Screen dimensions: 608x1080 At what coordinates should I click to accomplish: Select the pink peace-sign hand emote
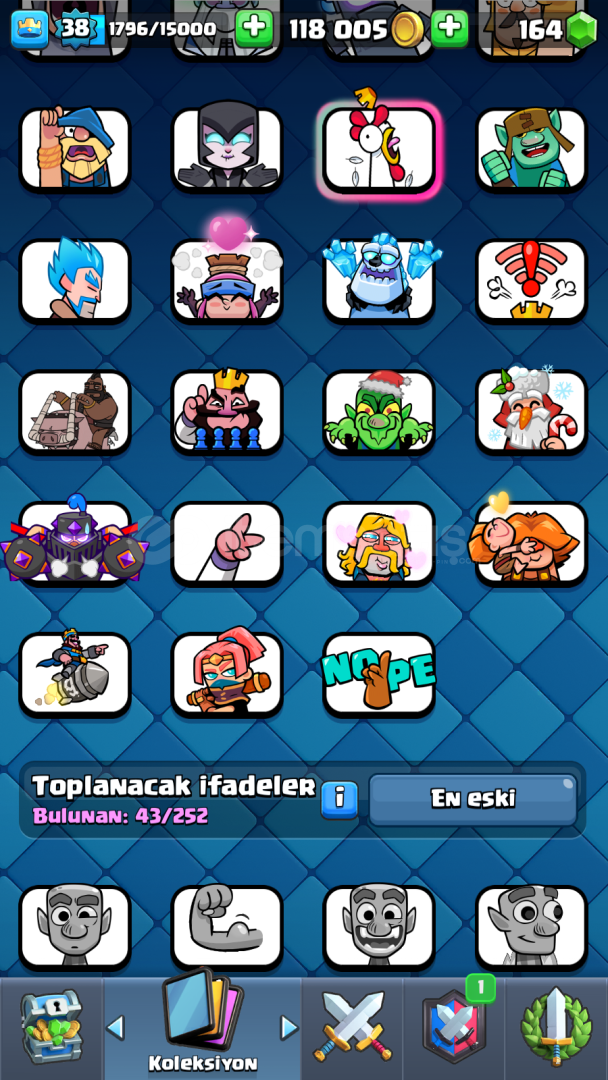pyautogui.click(x=227, y=543)
